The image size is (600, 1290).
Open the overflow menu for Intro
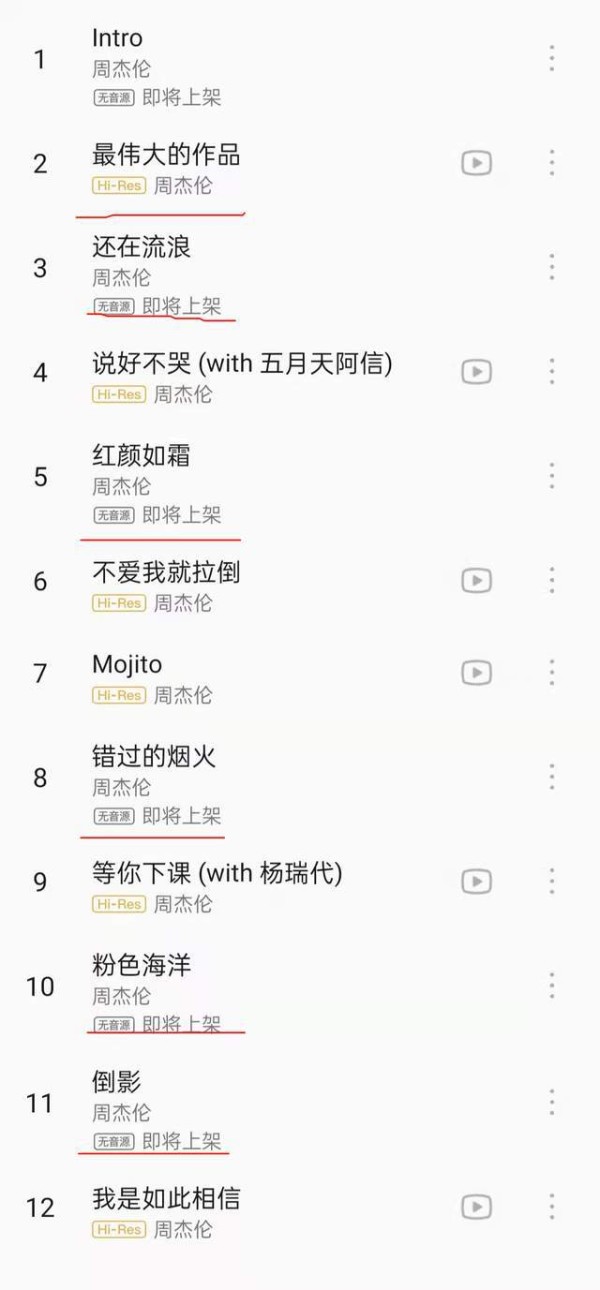click(551, 58)
